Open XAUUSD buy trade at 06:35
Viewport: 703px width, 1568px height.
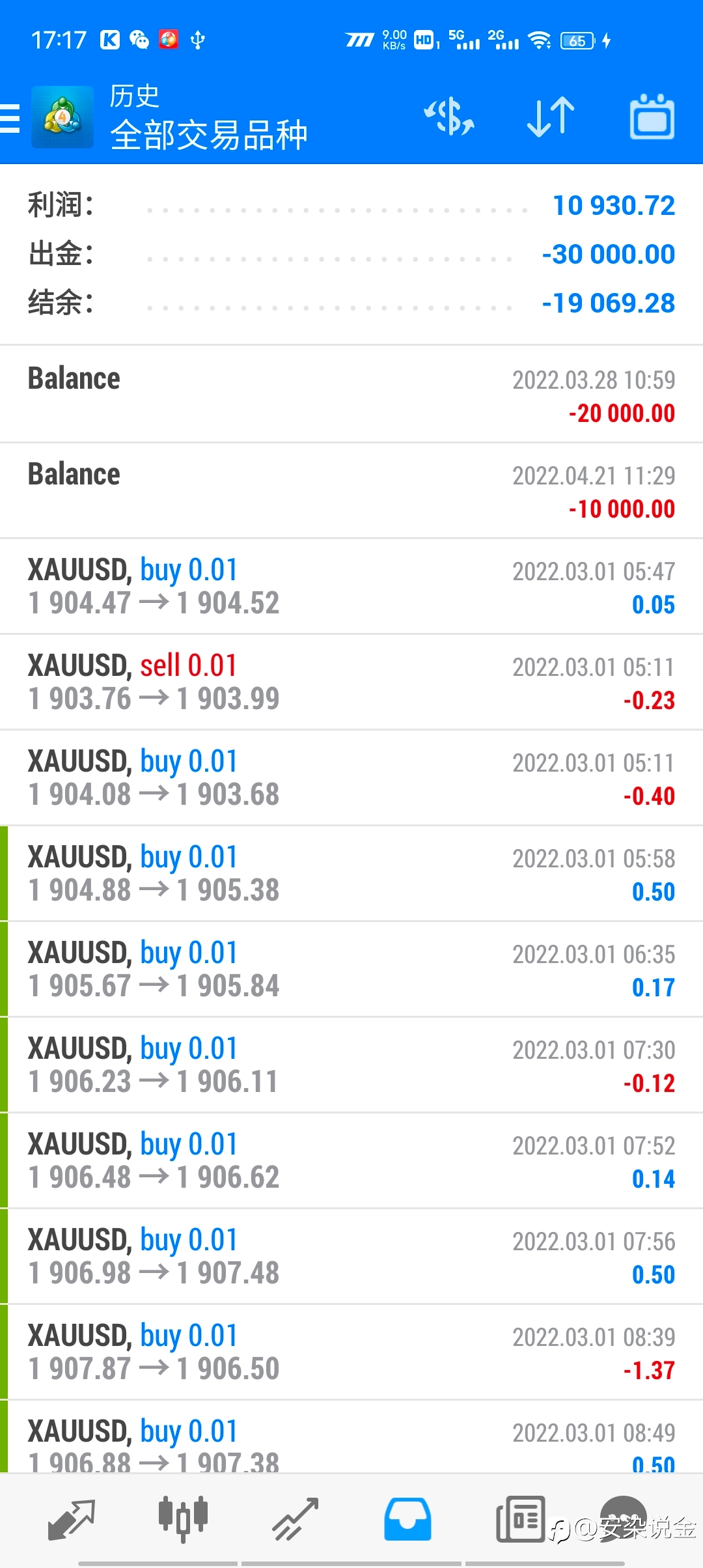pyautogui.click(x=351, y=970)
